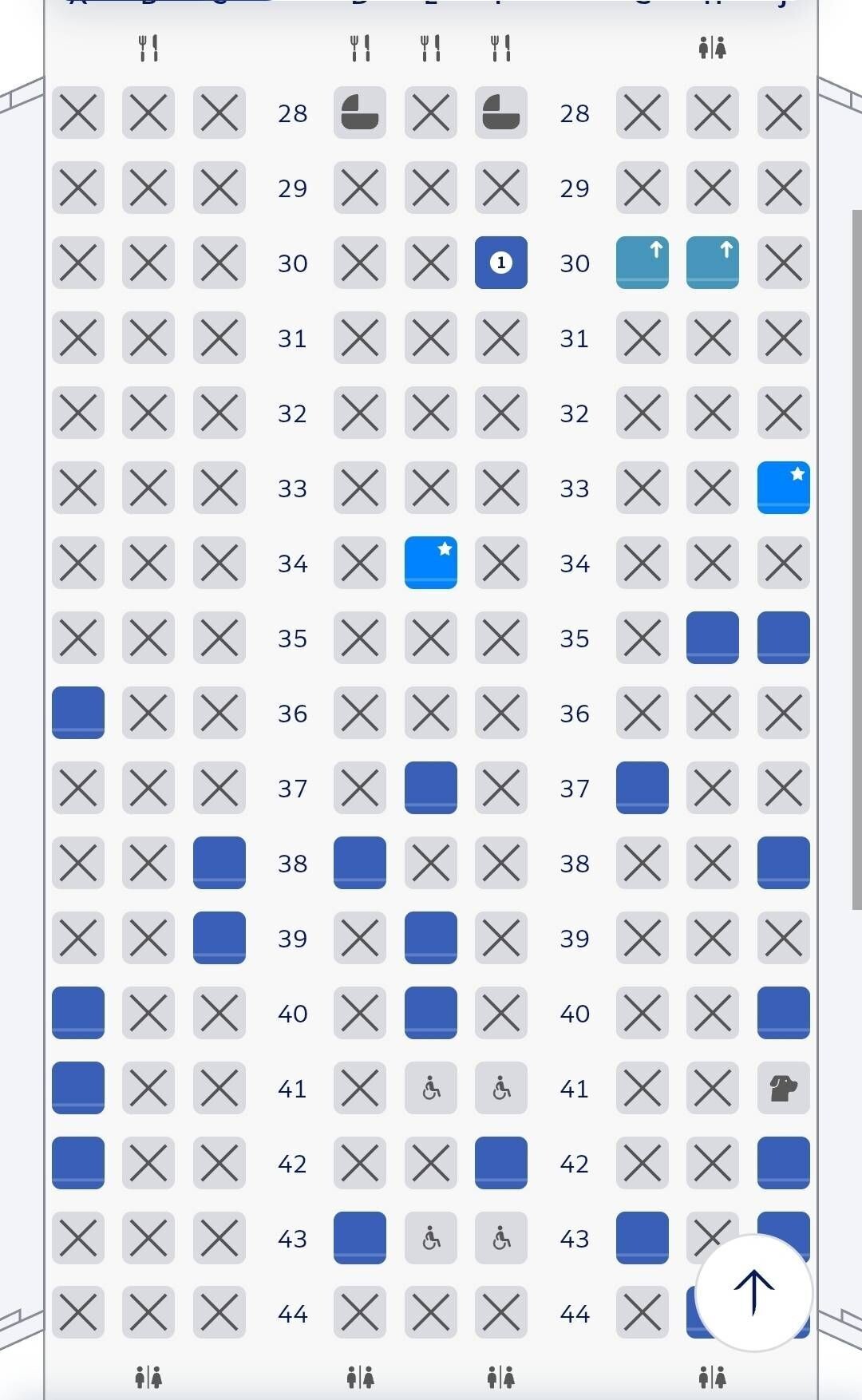
Task: Select window seat 36A
Action: (x=78, y=713)
